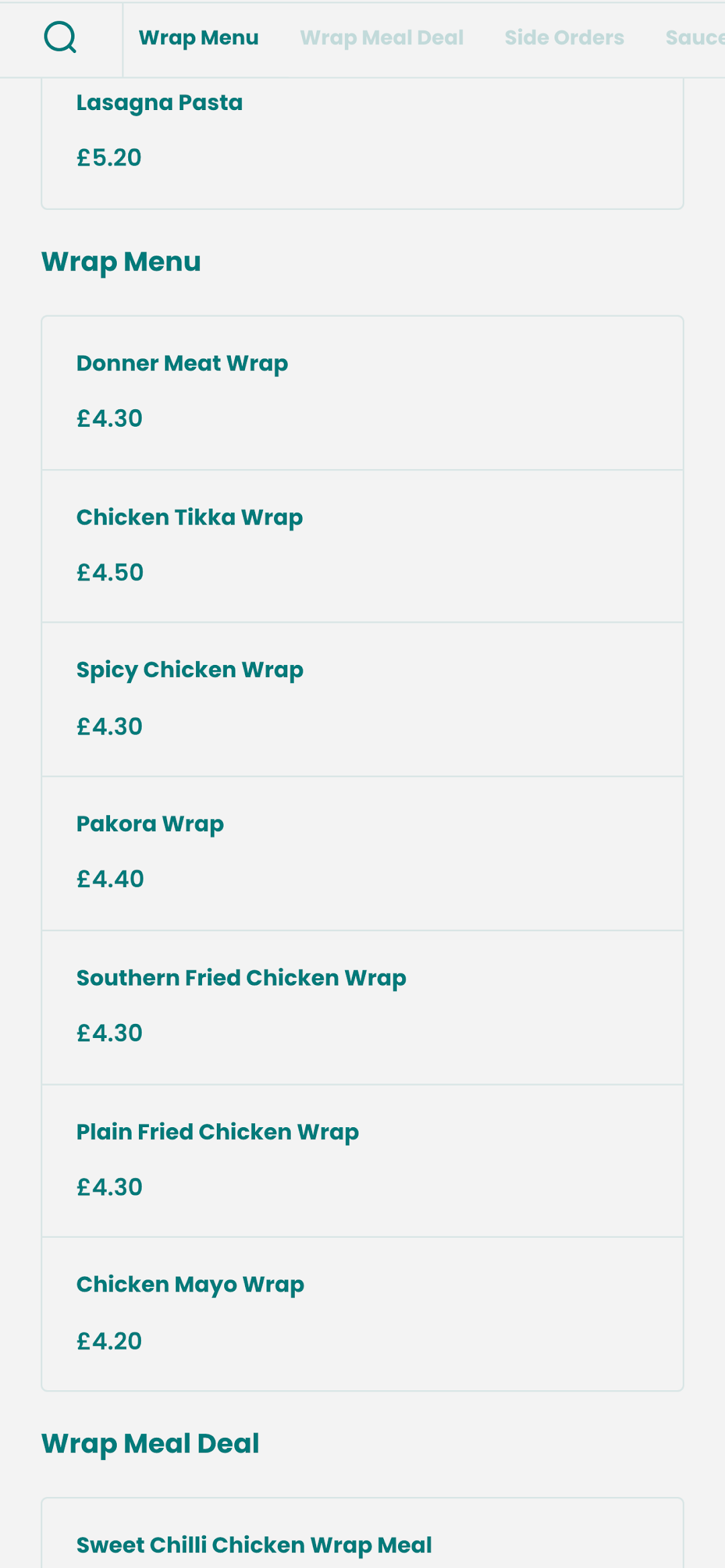Image resolution: width=725 pixels, height=1568 pixels.
Task: Jump to the Side Orders tab
Action: coord(564,38)
